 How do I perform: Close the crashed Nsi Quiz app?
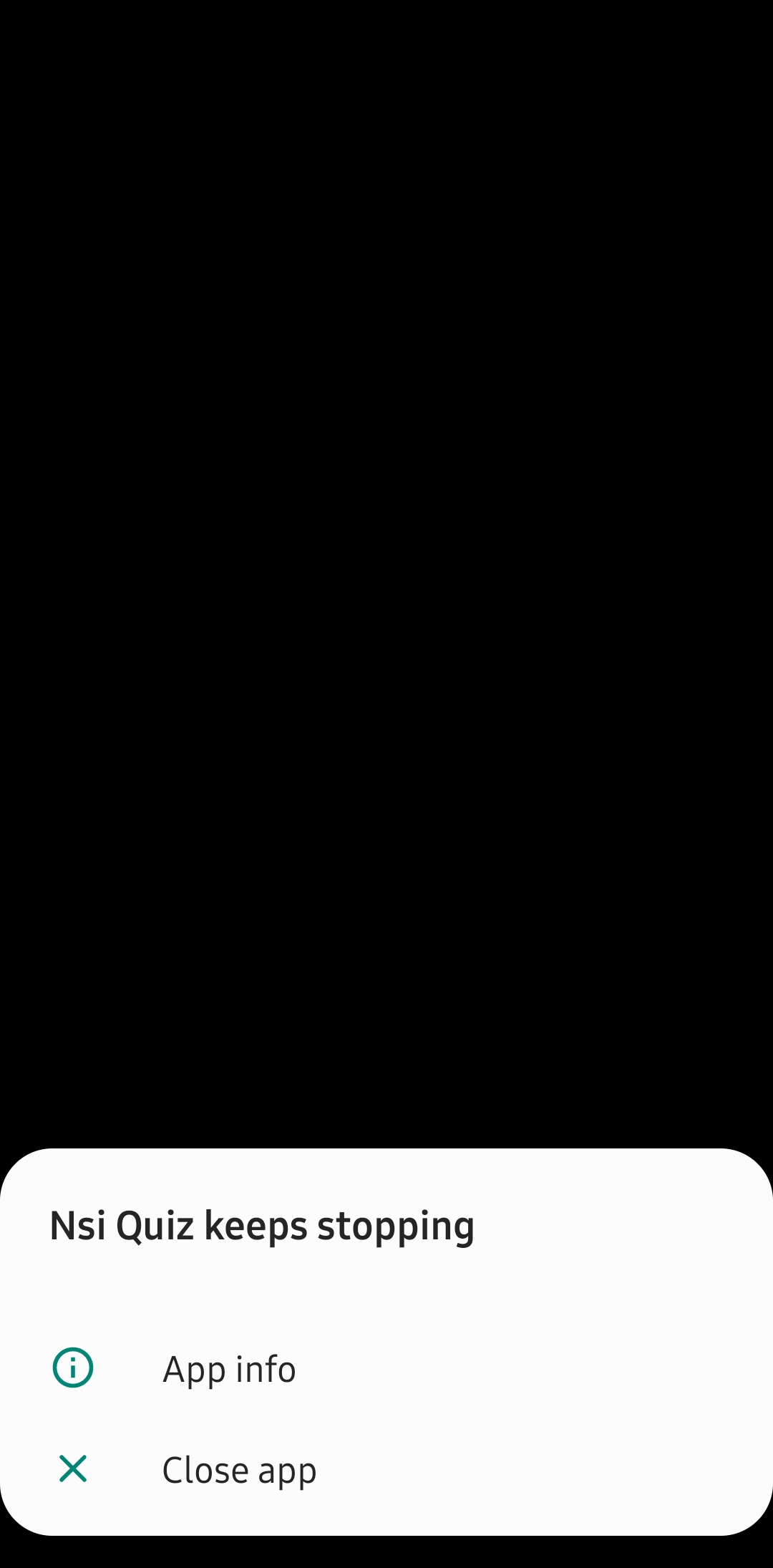(x=239, y=1470)
